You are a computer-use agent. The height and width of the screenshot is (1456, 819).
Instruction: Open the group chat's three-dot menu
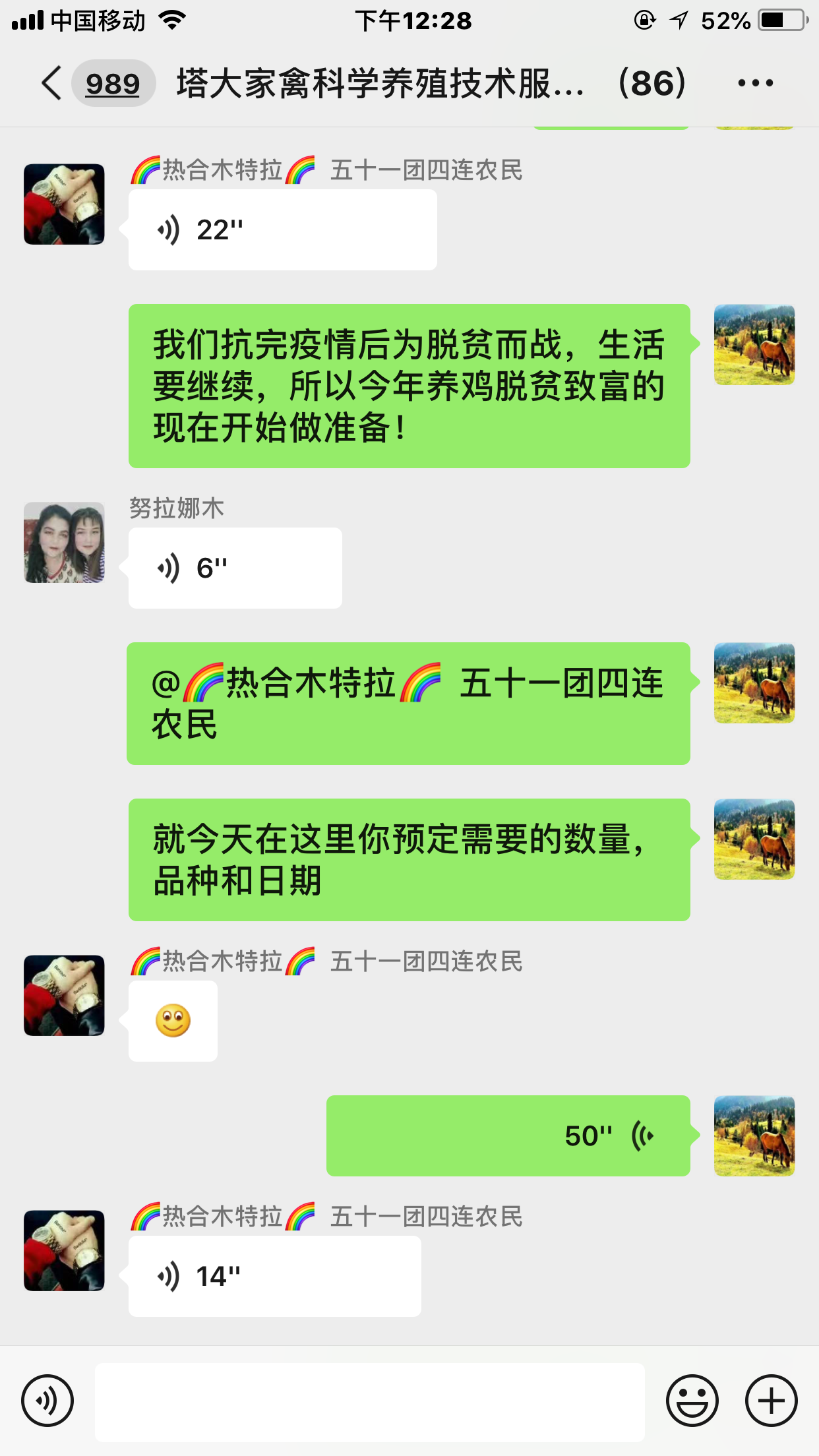(755, 84)
